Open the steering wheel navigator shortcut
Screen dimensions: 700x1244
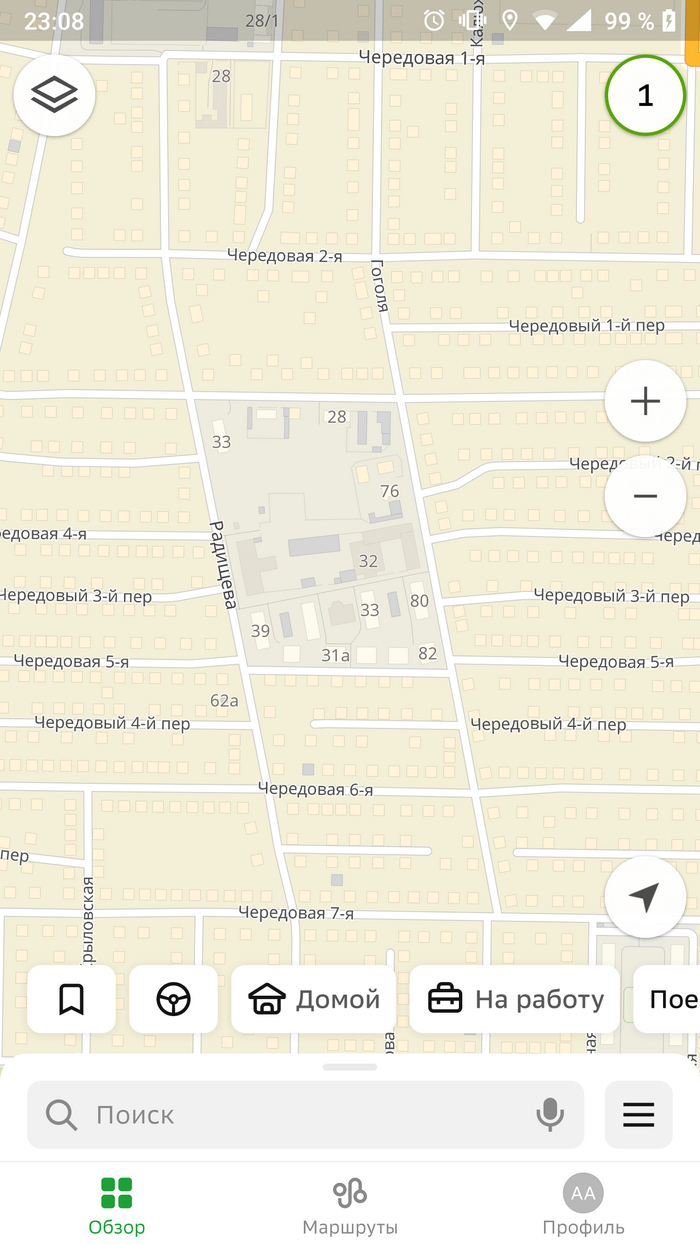click(x=173, y=999)
